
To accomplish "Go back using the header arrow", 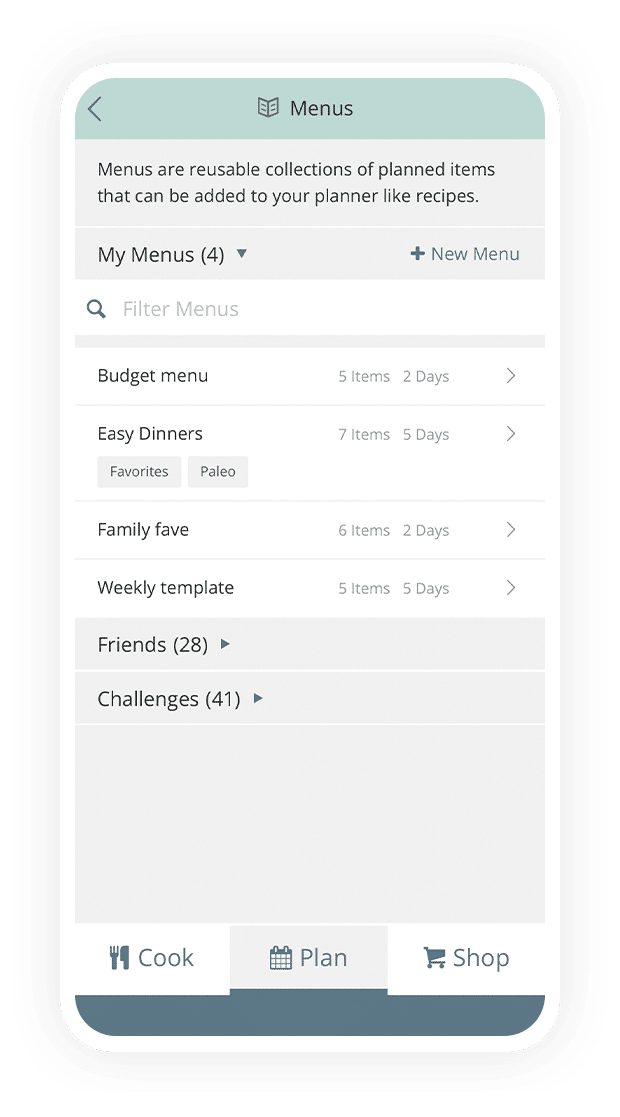I will coord(95,109).
